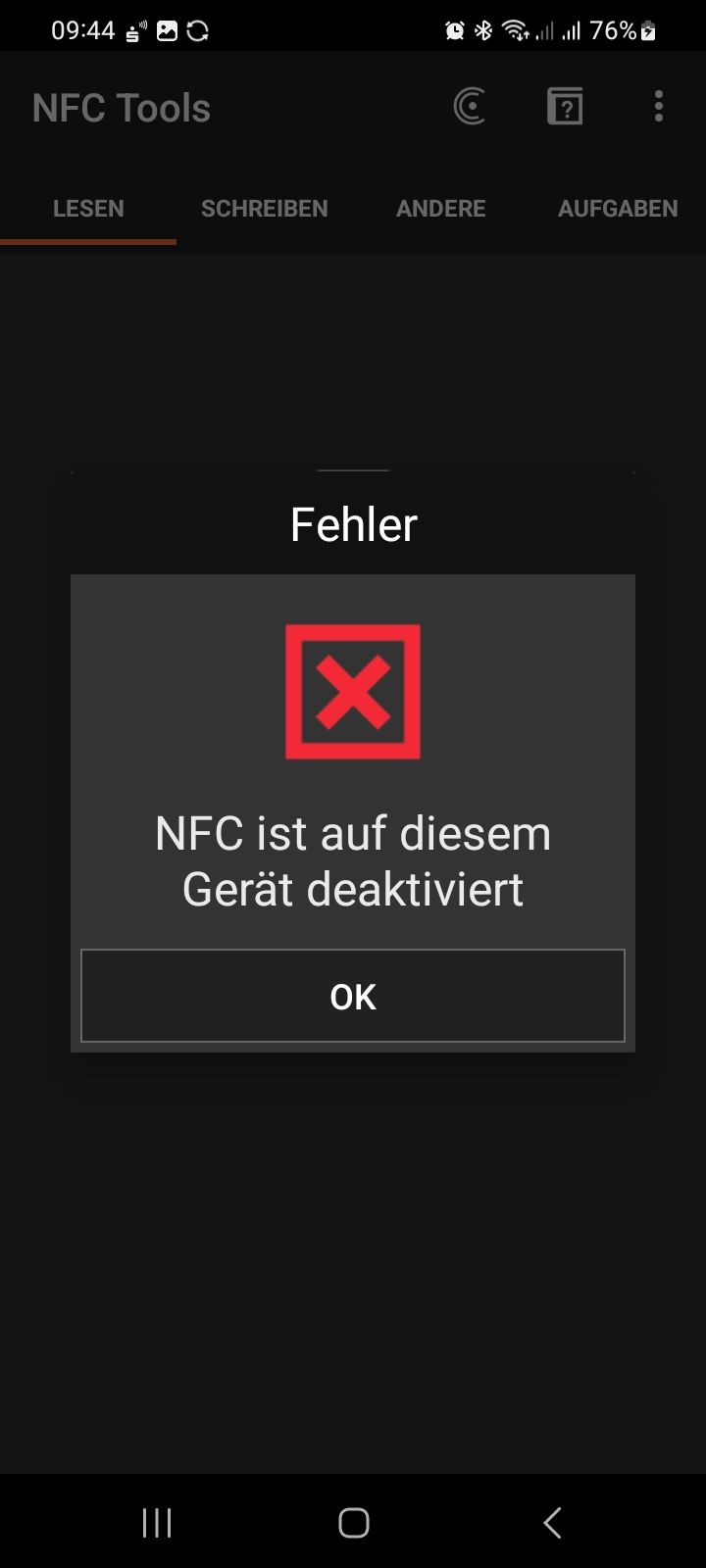The width and height of the screenshot is (706, 1568).
Task: Switch to the Andere tab
Action: tap(440, 209)
